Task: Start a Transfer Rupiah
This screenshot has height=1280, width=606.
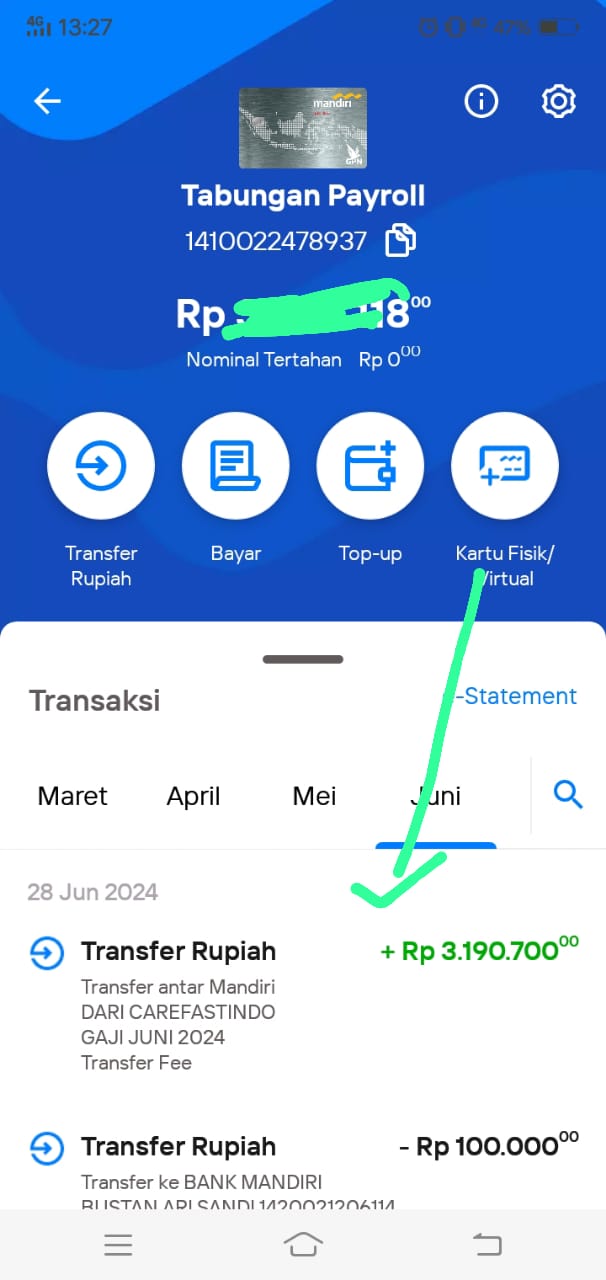Action: (x=101, y=466)
